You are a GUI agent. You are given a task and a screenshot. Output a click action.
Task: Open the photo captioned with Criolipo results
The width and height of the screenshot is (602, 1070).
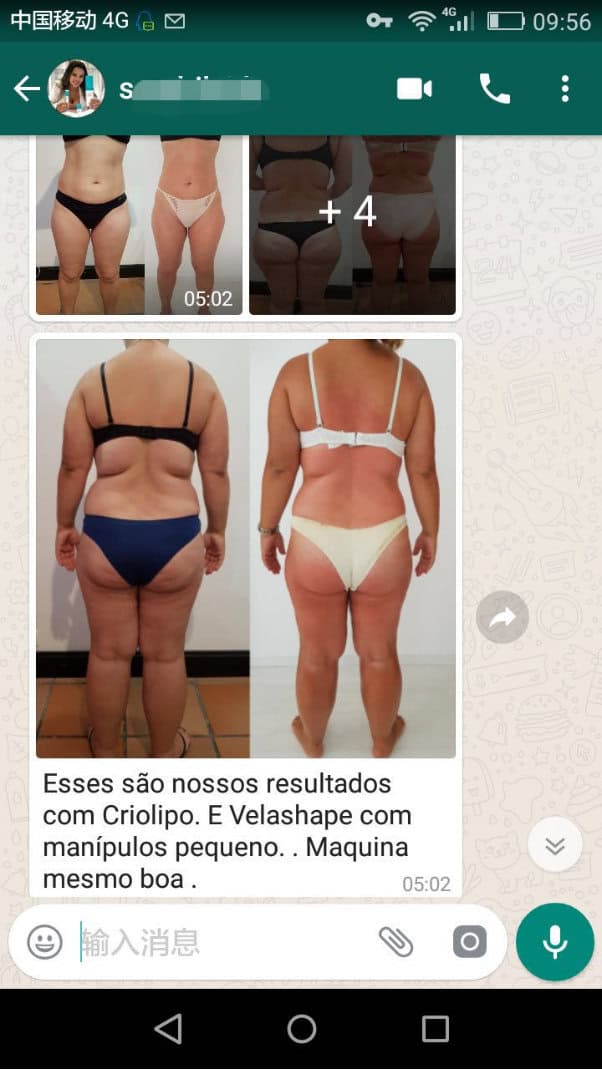click(246, 548)
